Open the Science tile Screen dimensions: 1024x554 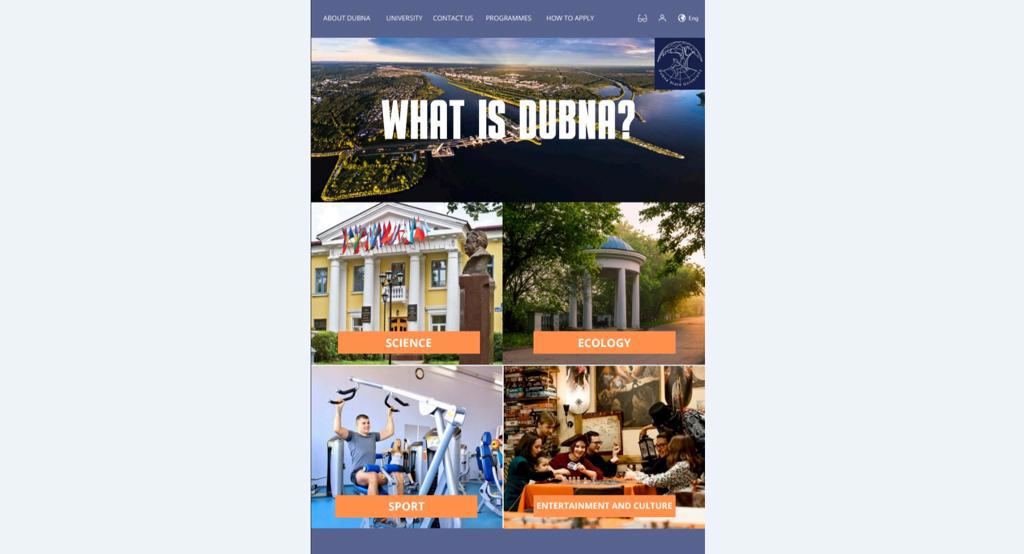click(408, 343)
